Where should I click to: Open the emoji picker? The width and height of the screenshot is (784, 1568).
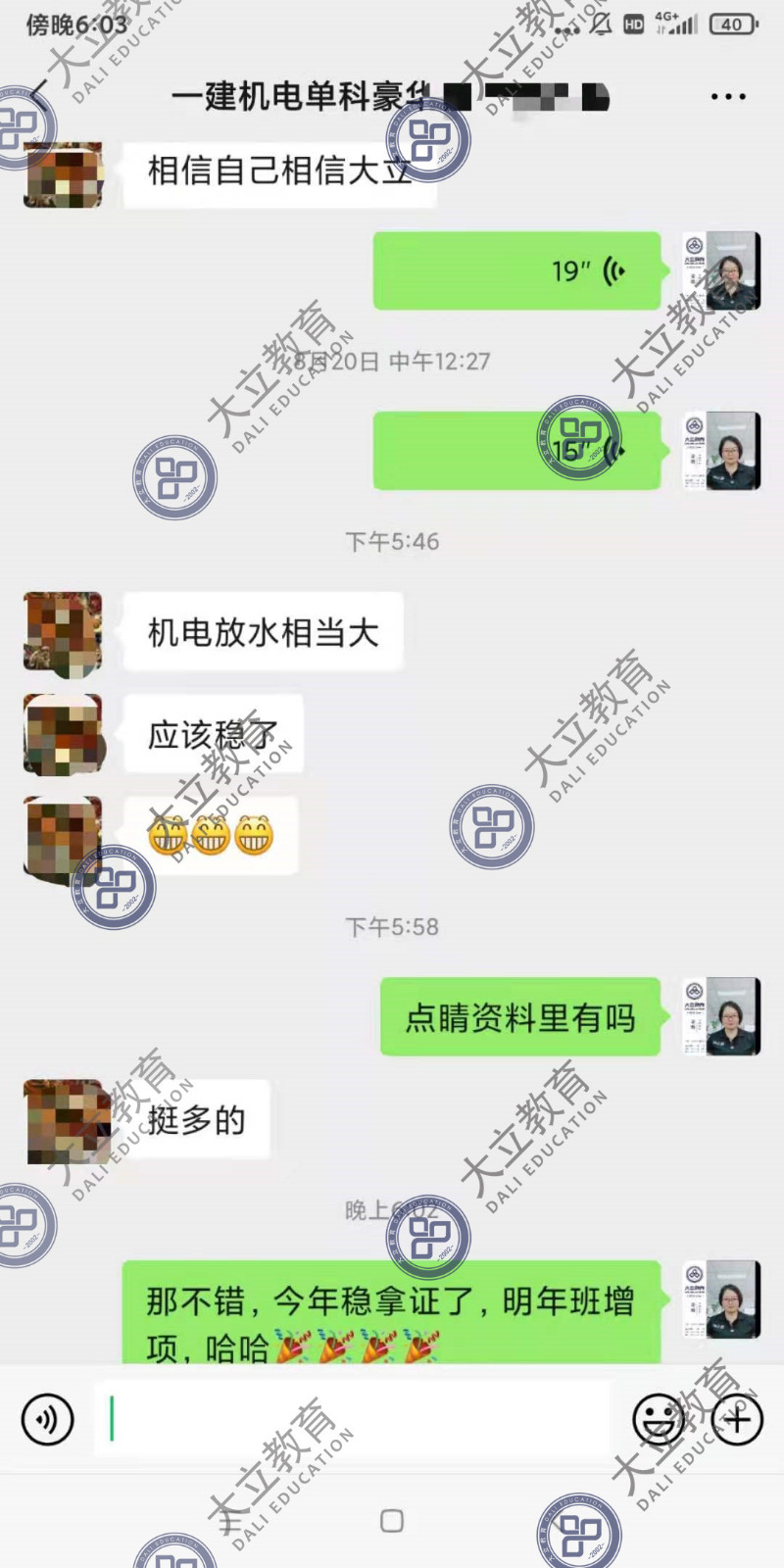(659, 1418)
